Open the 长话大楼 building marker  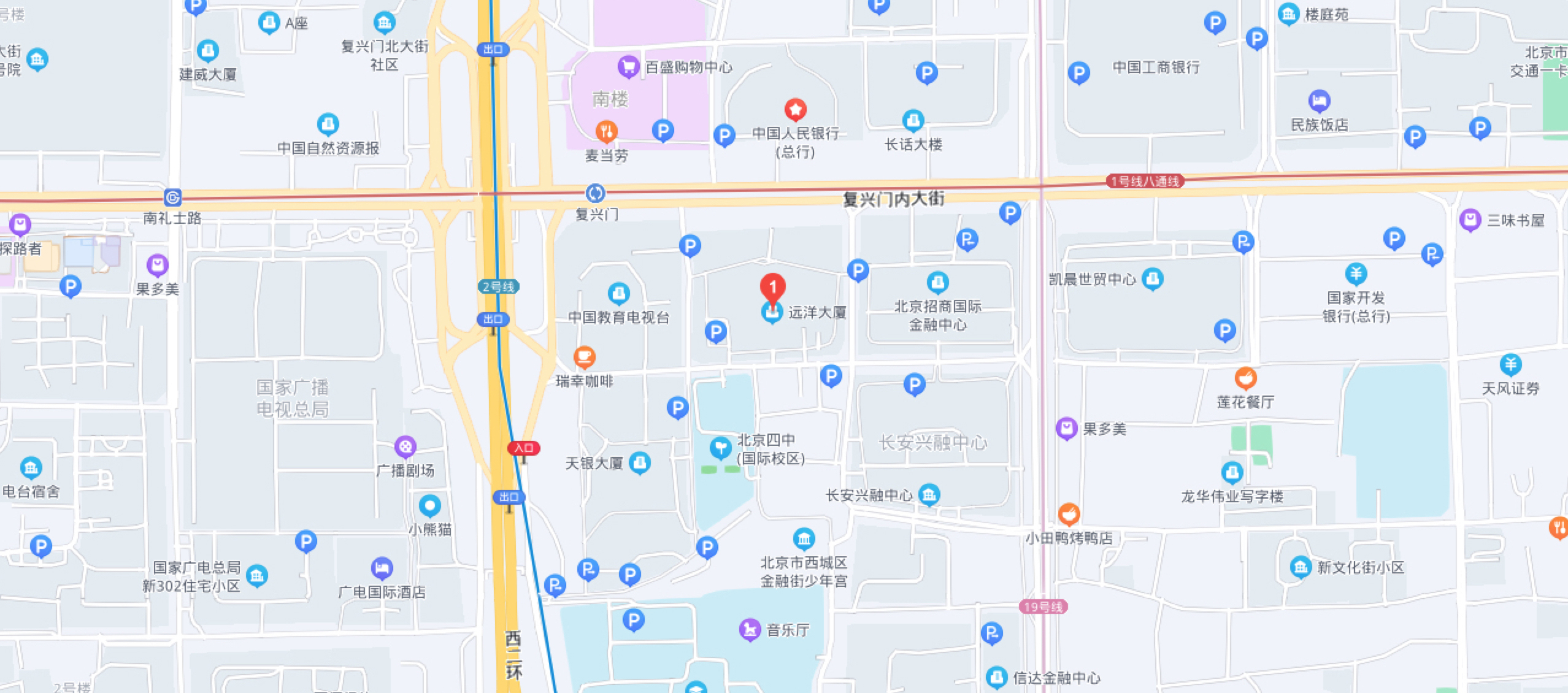click(x=913, y=120)
